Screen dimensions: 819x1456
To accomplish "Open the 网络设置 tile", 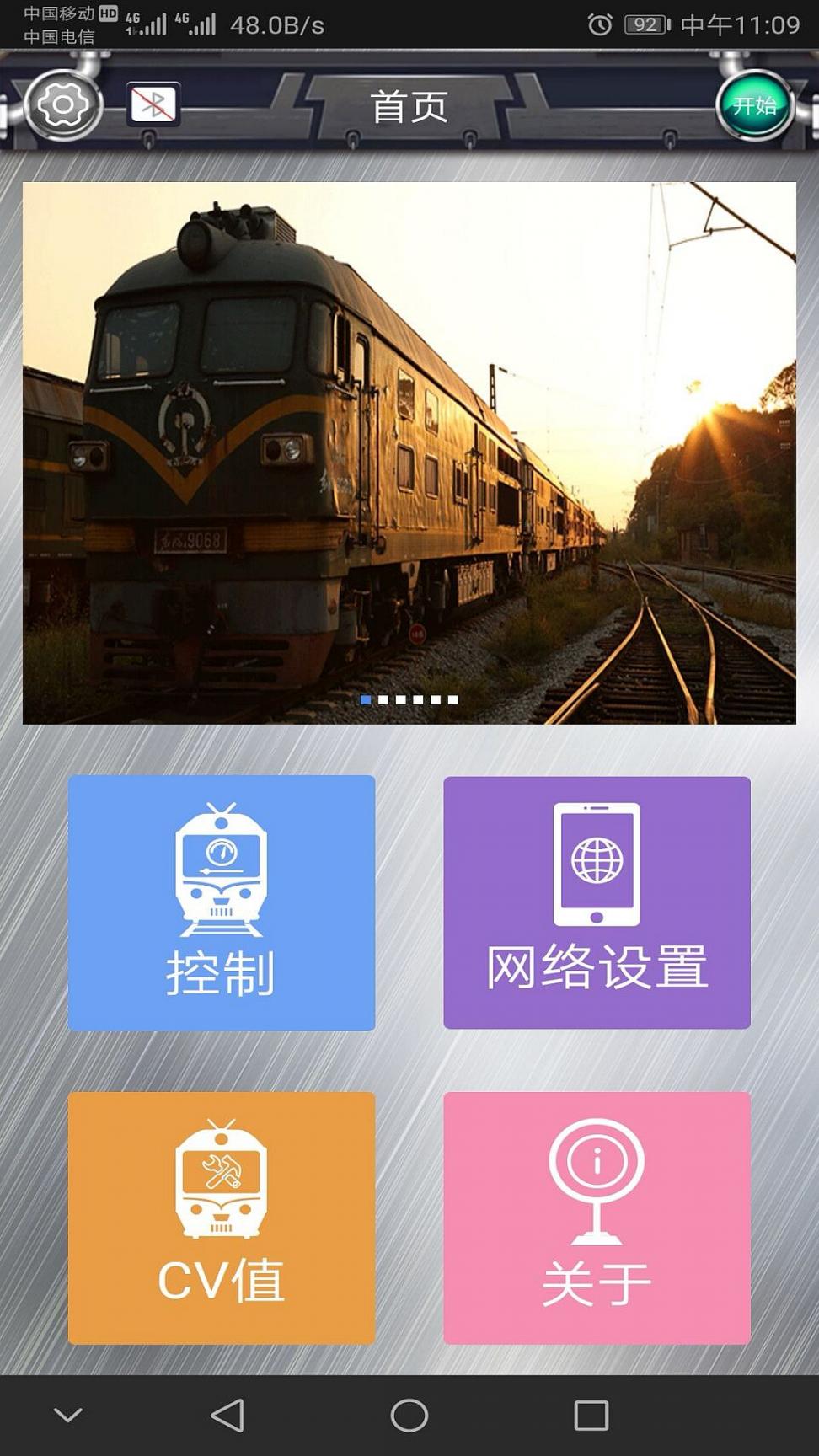I will [597, 902].
